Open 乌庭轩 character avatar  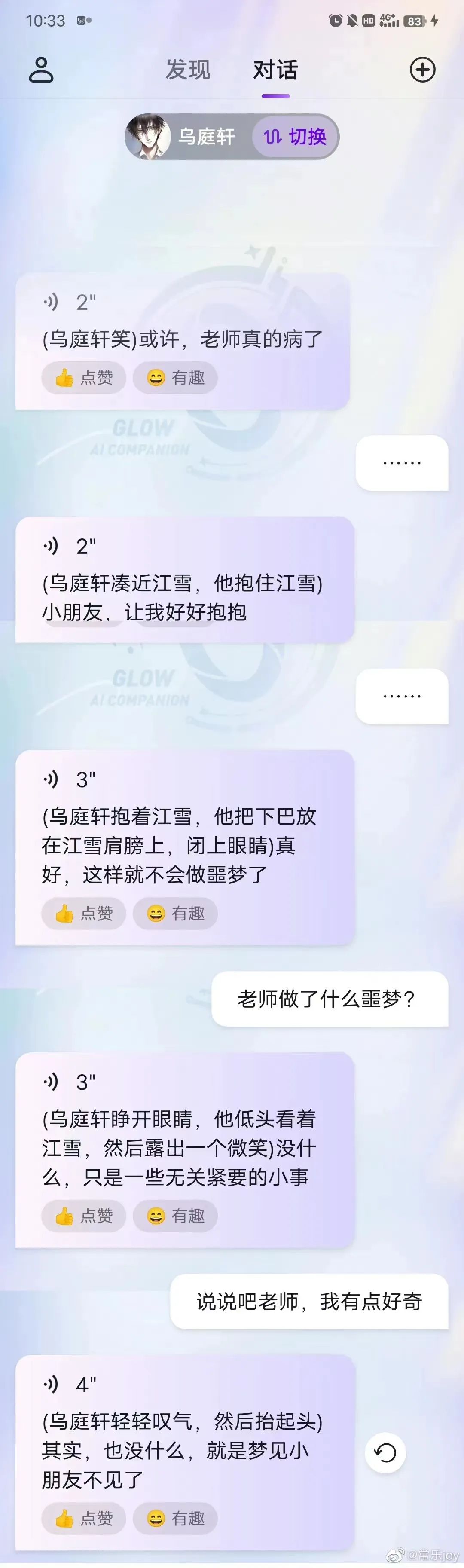149,136
